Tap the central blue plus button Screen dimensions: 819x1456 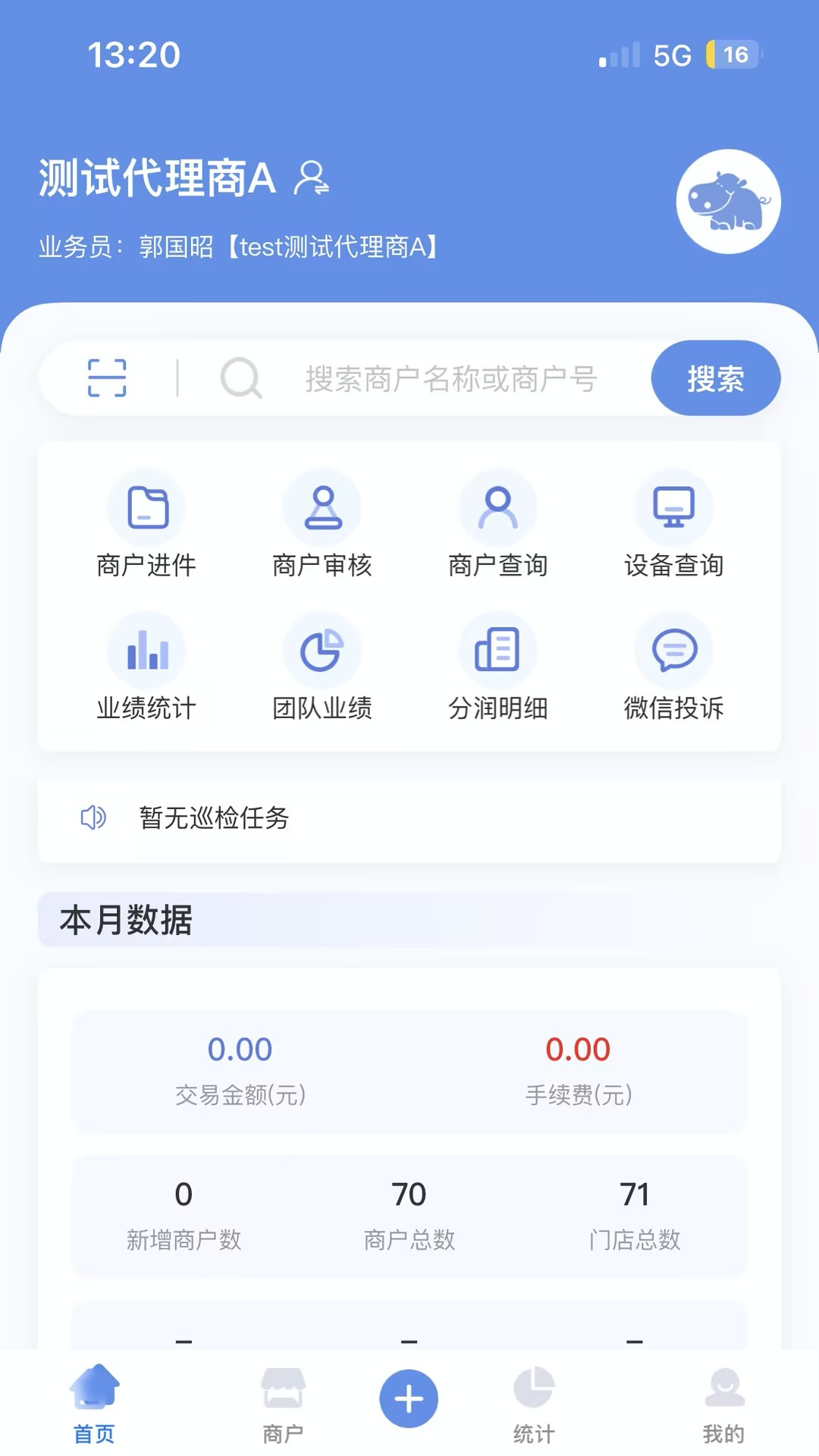(409, 1399)
